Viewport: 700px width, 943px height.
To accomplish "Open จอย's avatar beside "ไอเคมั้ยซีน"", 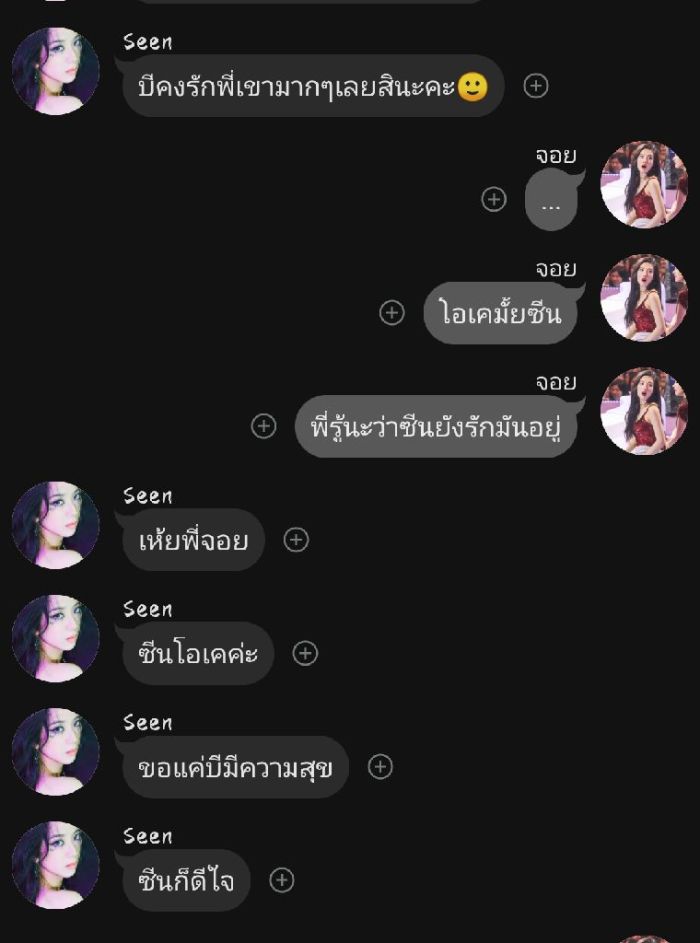I will [644, 298].
